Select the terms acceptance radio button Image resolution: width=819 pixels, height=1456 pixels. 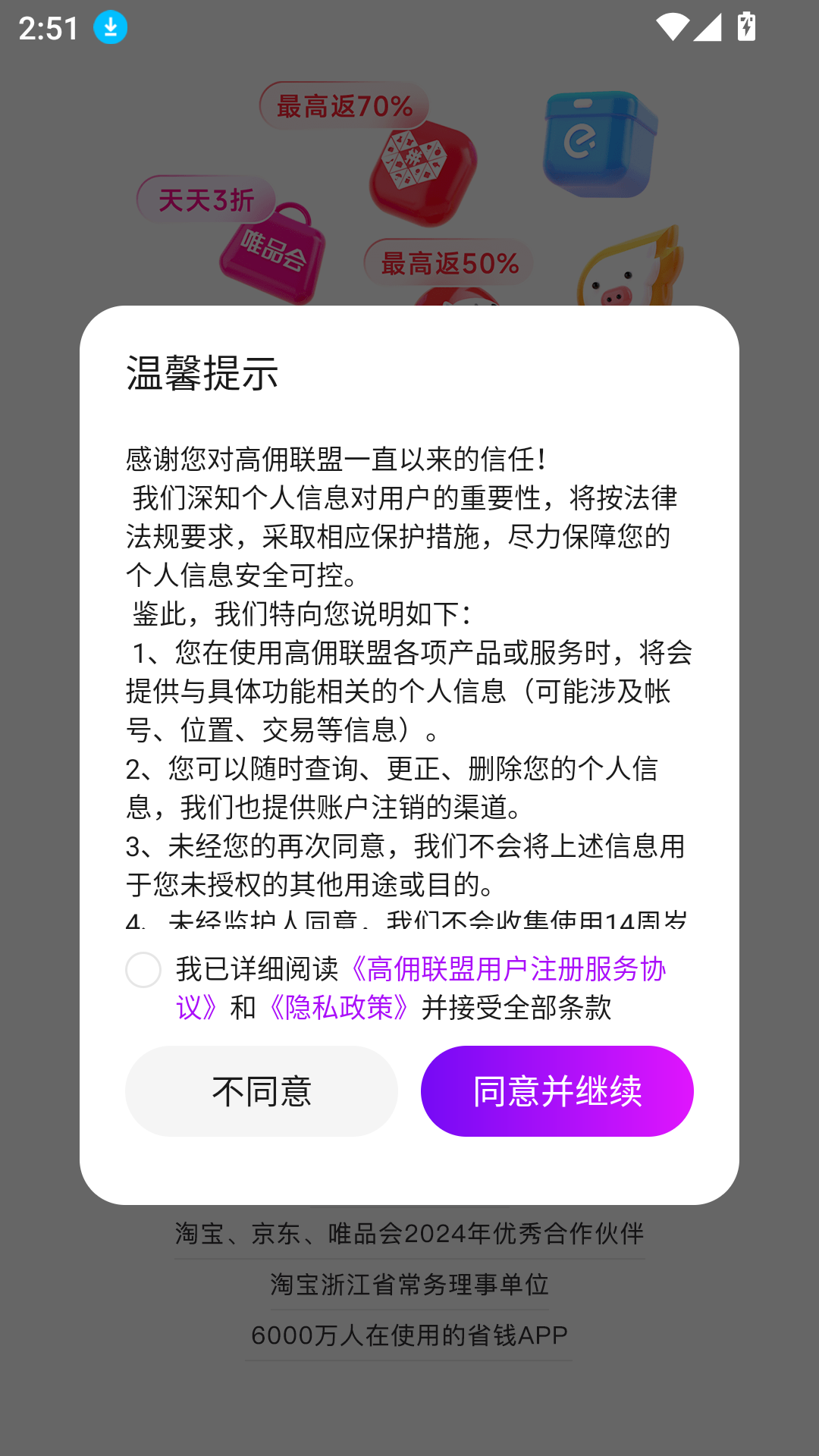coord(143,971)
